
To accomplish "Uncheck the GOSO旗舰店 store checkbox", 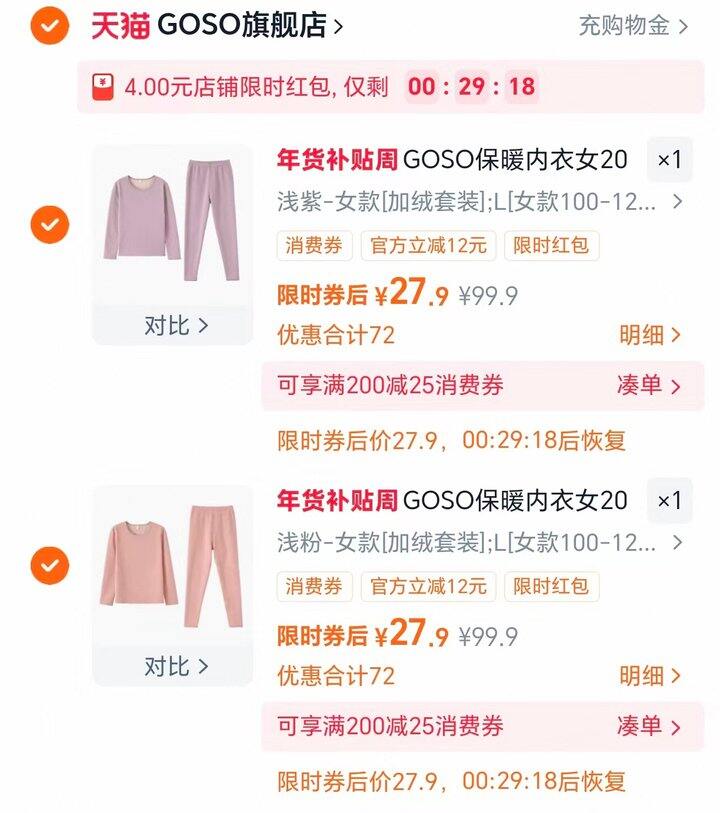I will pos(49,25).
